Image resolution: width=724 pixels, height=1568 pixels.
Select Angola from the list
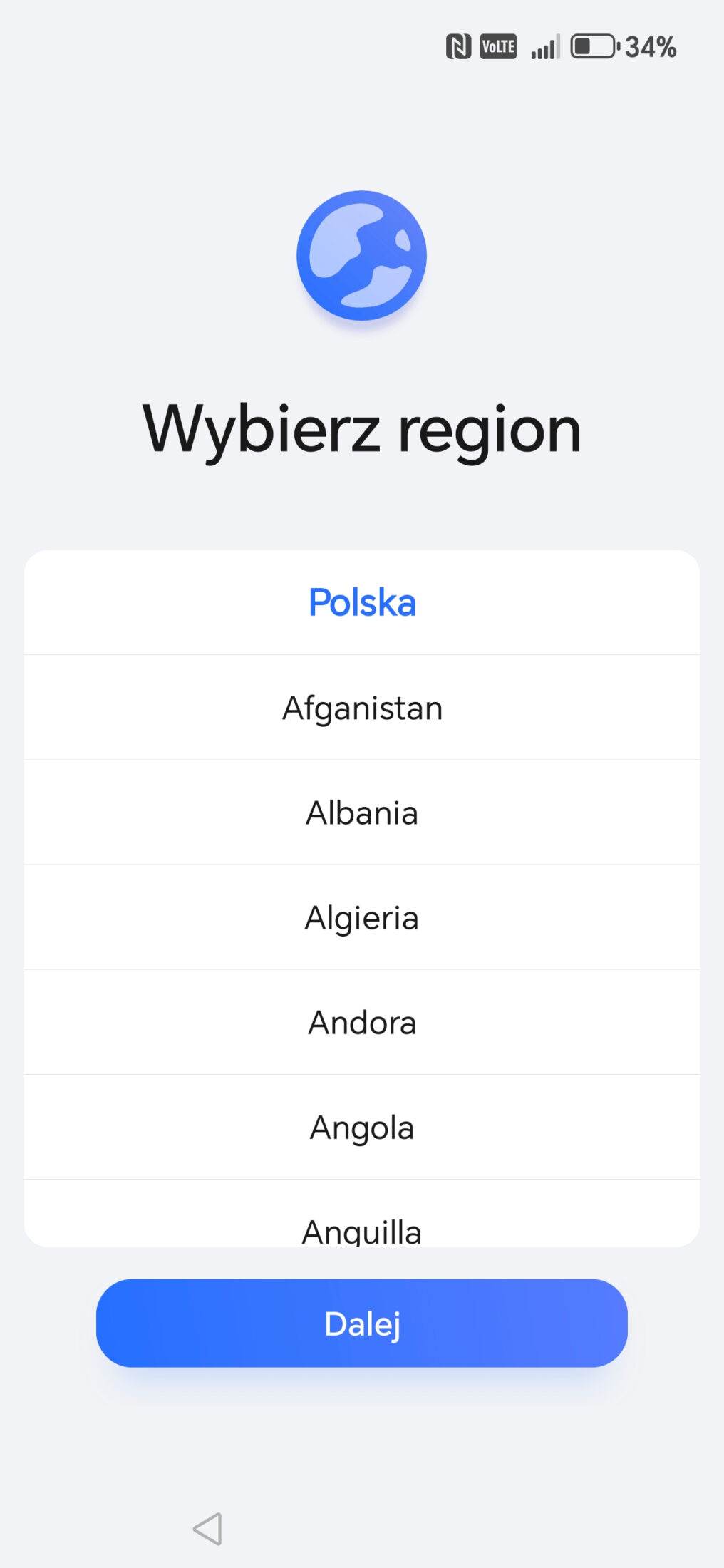point(362,1127)
